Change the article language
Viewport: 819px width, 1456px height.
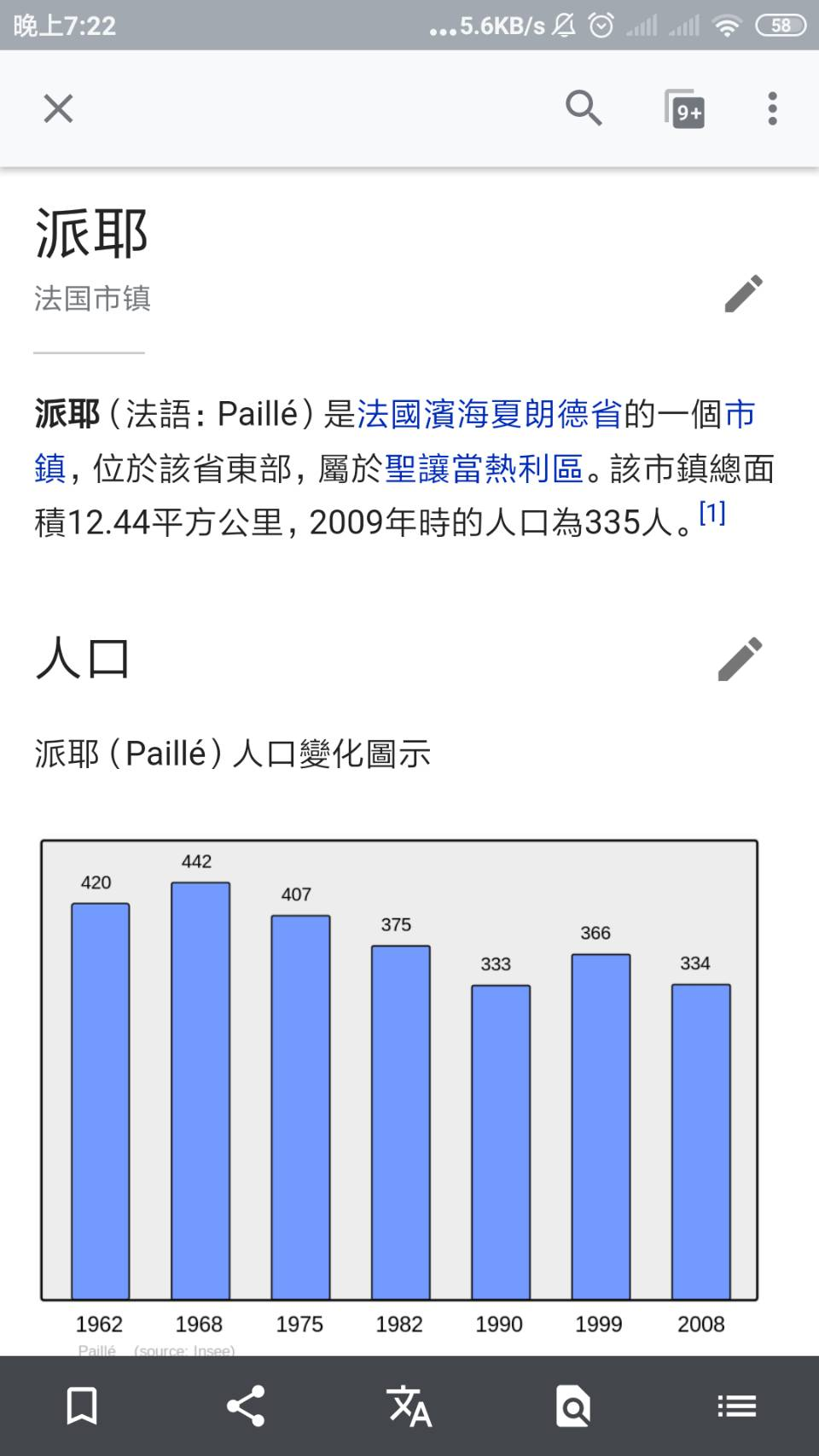[409, 1406]
